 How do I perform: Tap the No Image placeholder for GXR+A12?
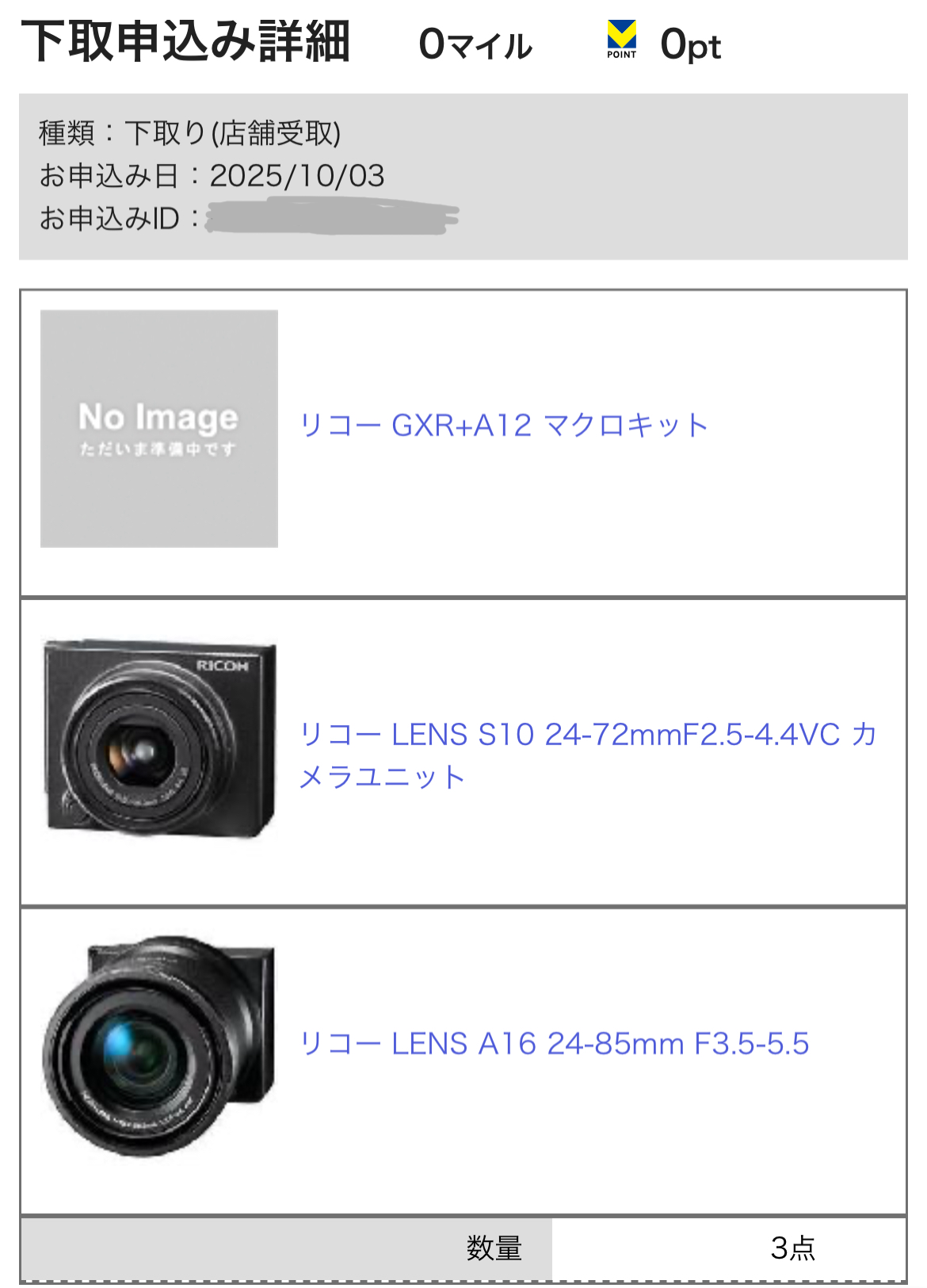(159, 429)
